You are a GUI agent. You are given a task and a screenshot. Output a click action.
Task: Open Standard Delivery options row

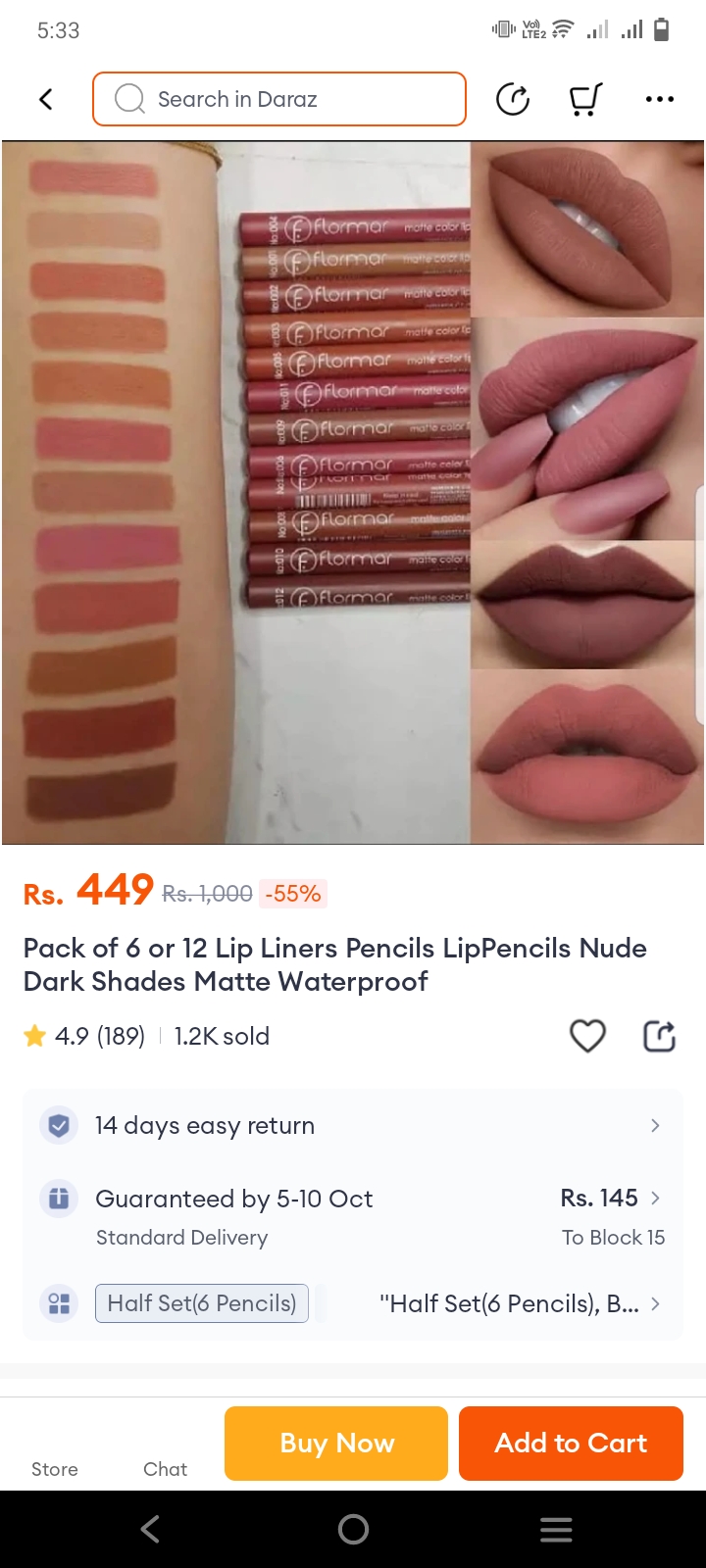click(x=353, y=1216)
